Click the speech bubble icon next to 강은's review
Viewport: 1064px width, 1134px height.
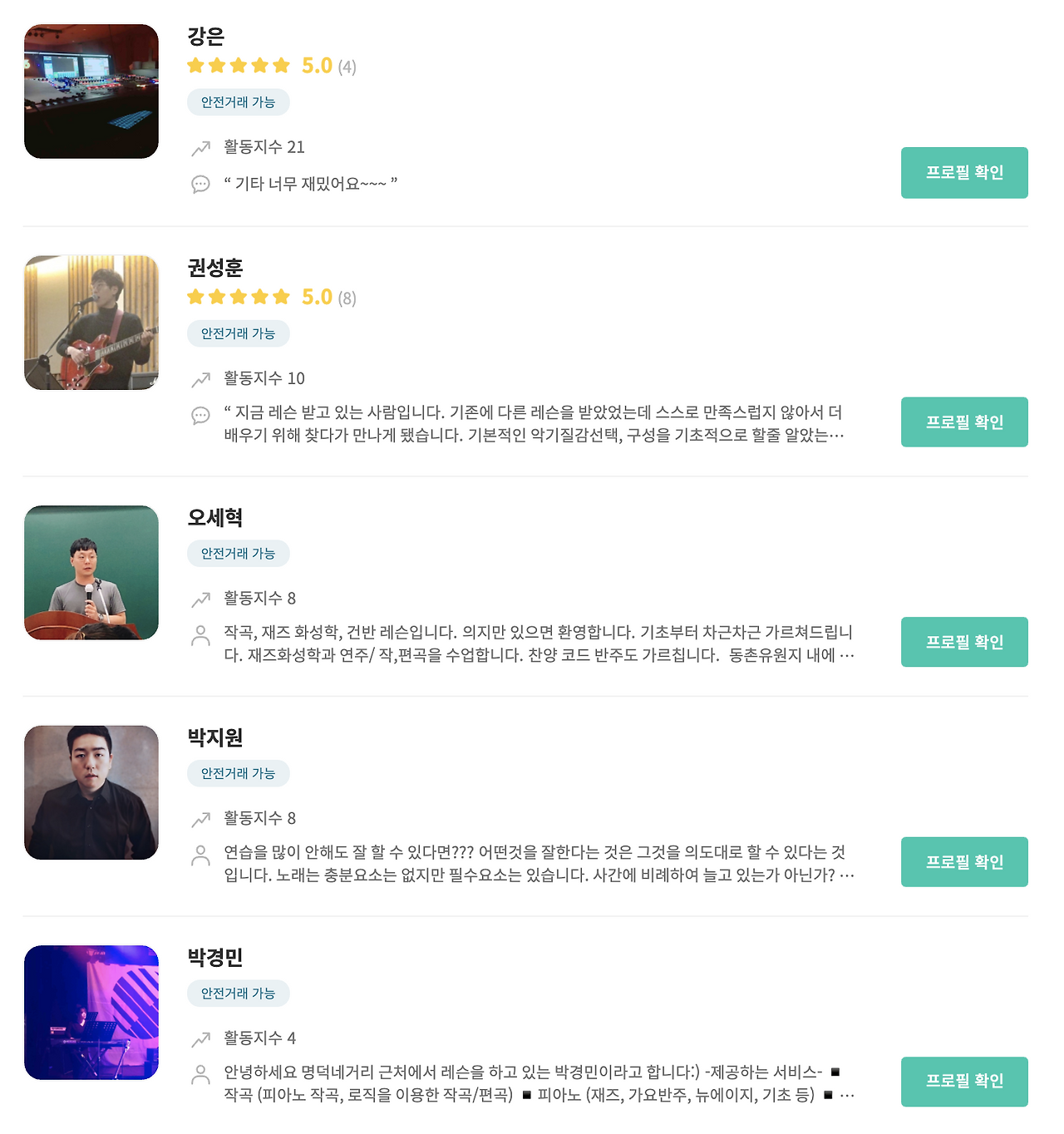[x=199, y=185]
